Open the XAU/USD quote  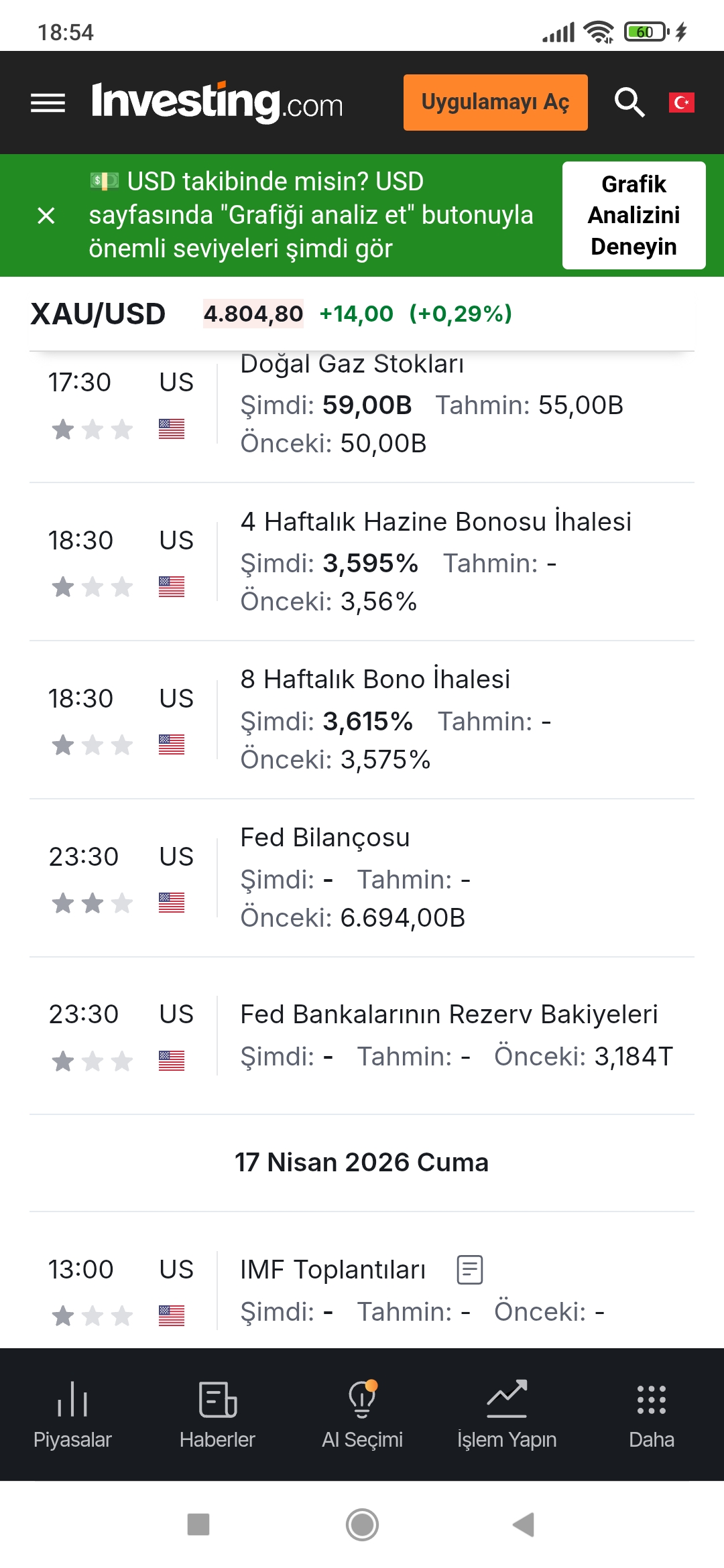coord(99,314)
